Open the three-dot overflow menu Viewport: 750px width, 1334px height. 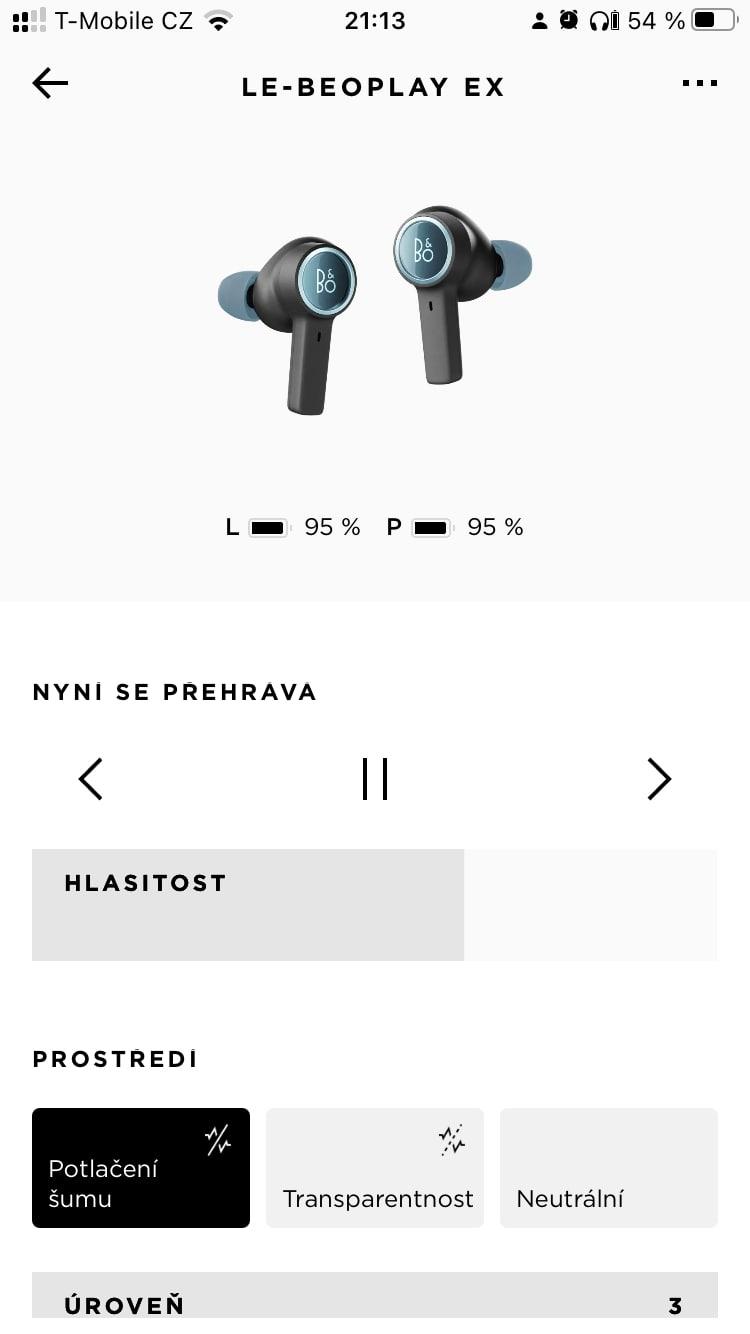699,84
